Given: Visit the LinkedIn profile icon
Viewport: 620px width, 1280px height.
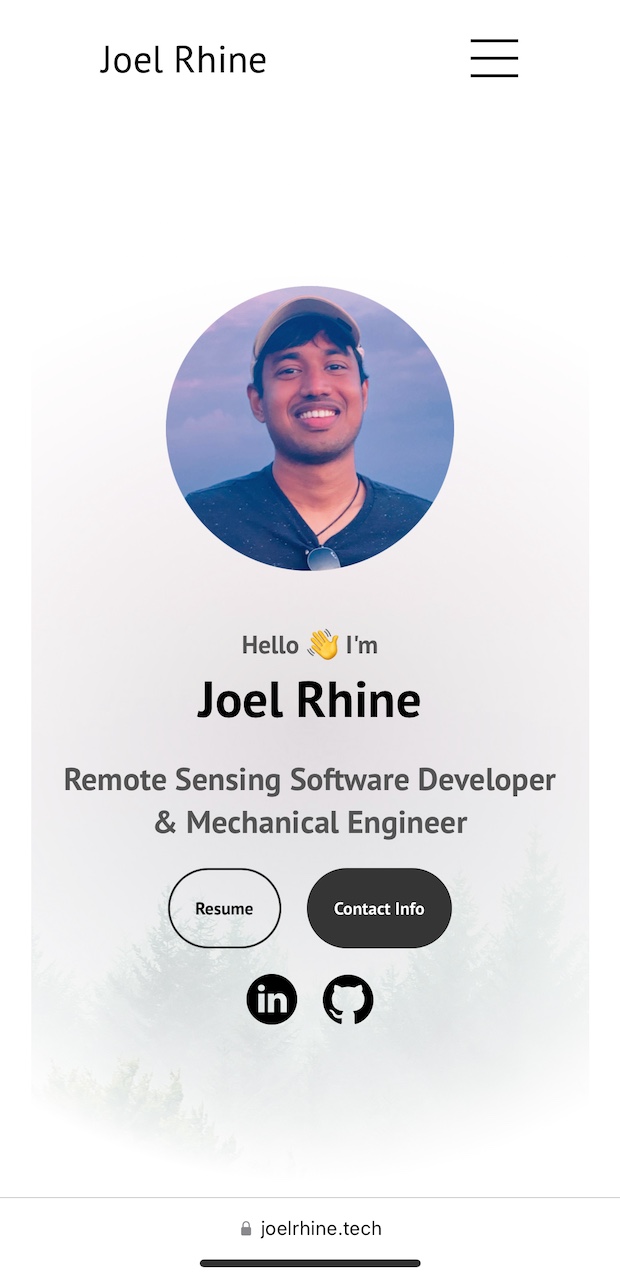Looking at the screenshot, I should click(272, 999).
